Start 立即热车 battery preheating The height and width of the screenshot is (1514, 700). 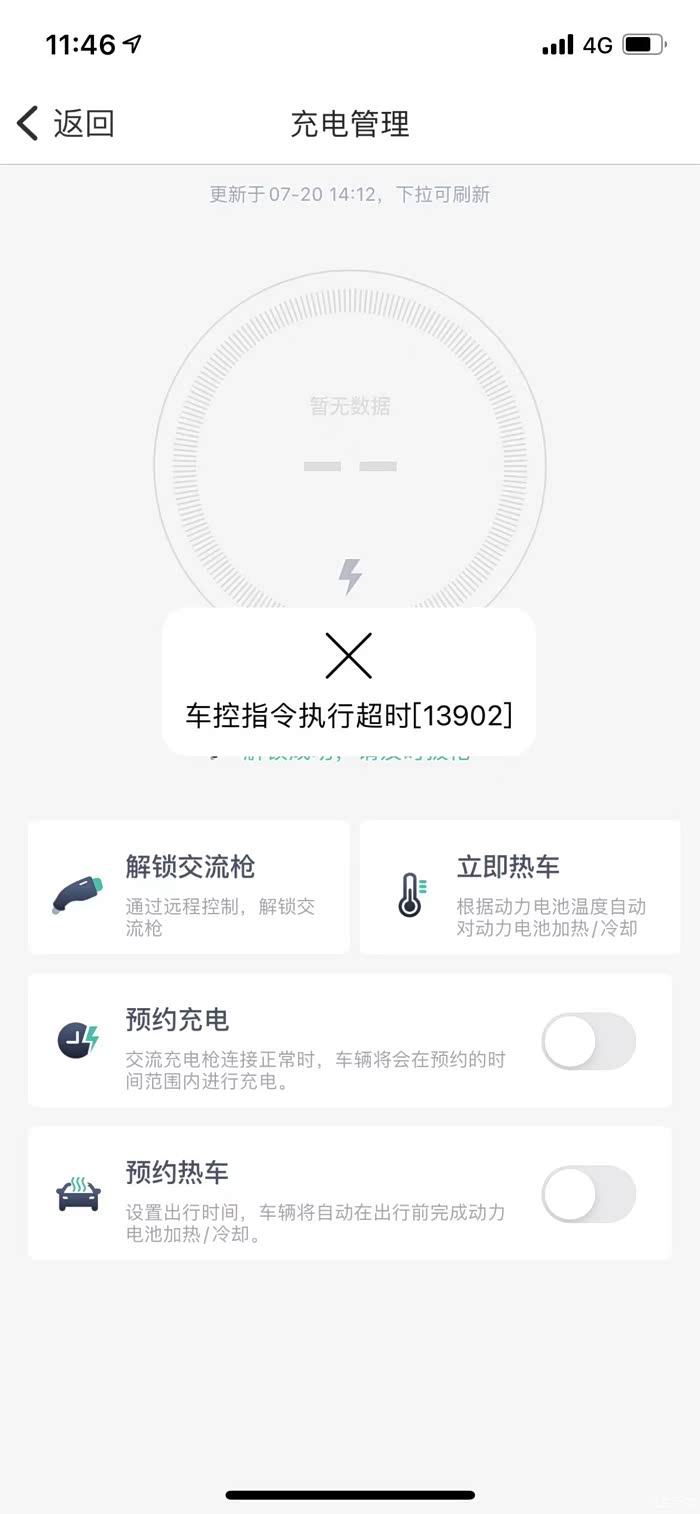[x=519, y=887]
